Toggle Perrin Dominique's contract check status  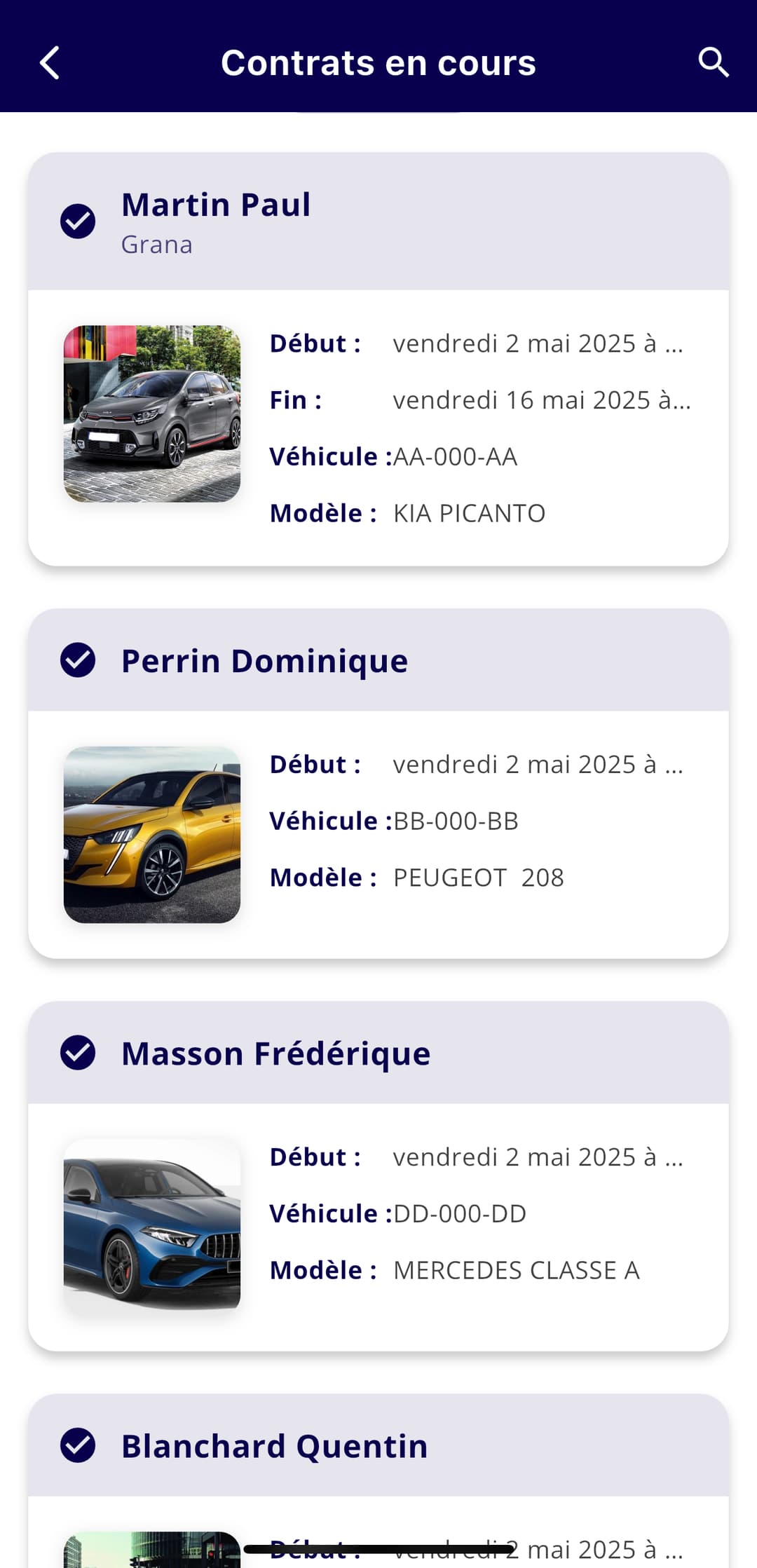(78, 660)
